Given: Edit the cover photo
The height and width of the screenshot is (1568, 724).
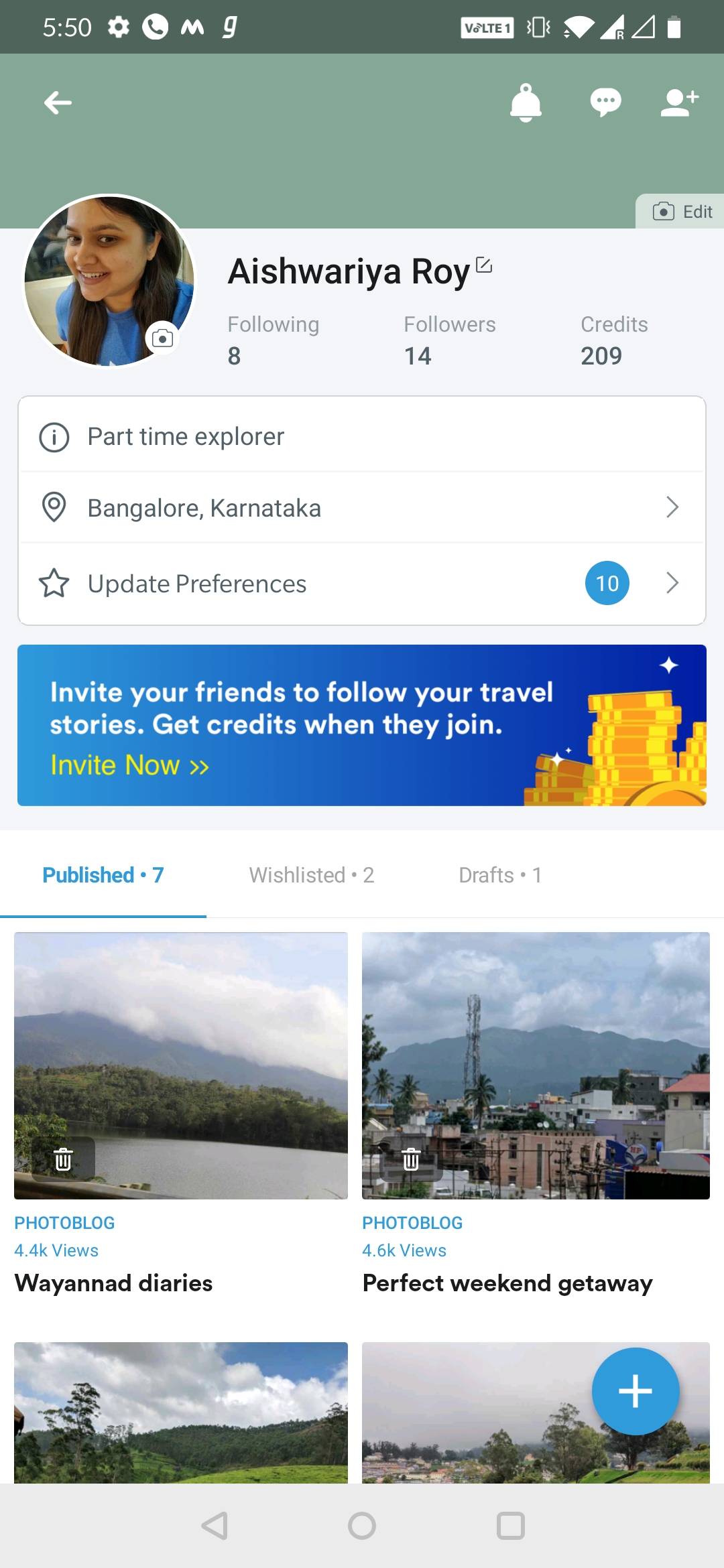Looking at the screenshot, I should pyautogui.click(x=682, y=212).
